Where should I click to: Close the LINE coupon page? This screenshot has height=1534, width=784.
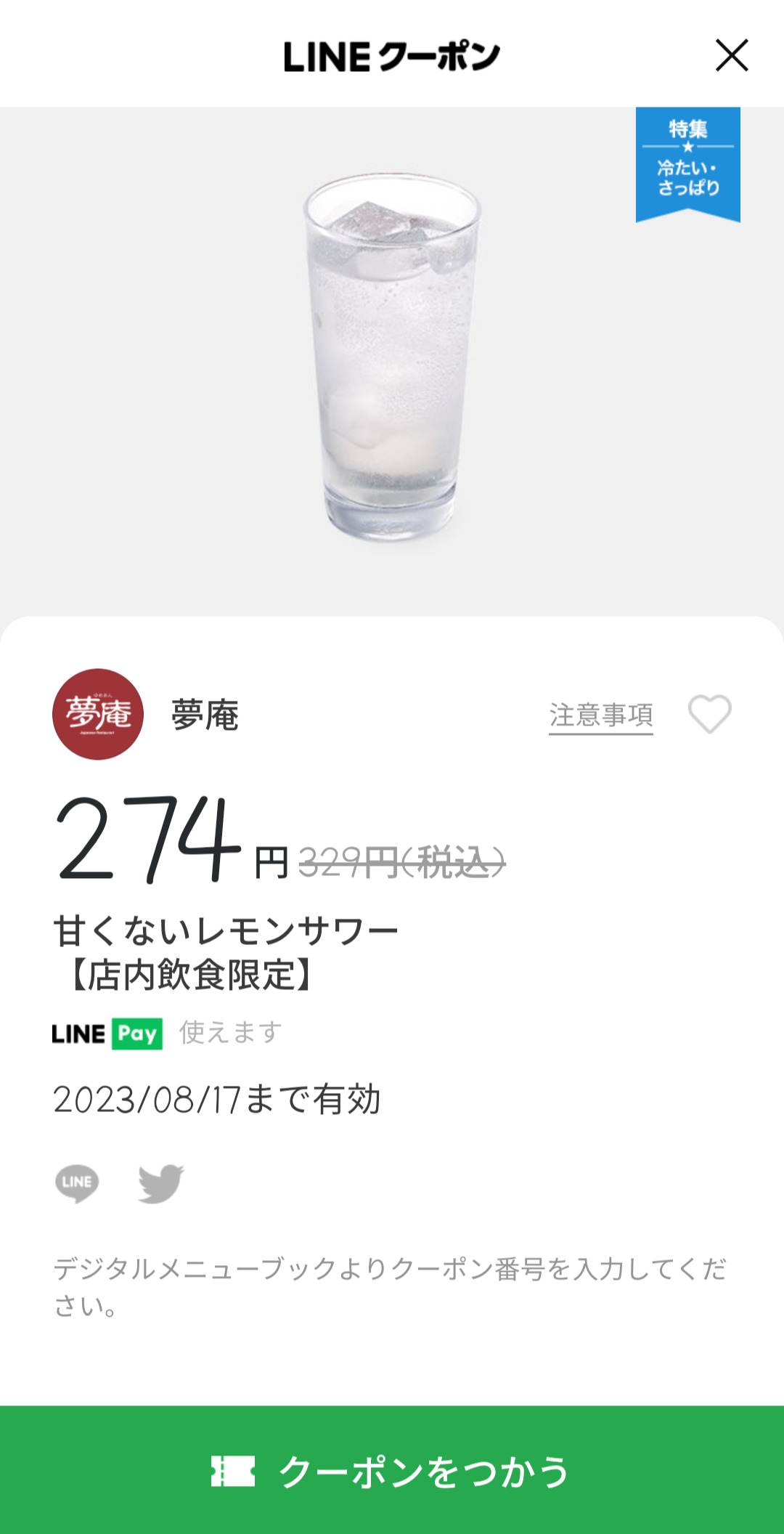tap(731, 55)
